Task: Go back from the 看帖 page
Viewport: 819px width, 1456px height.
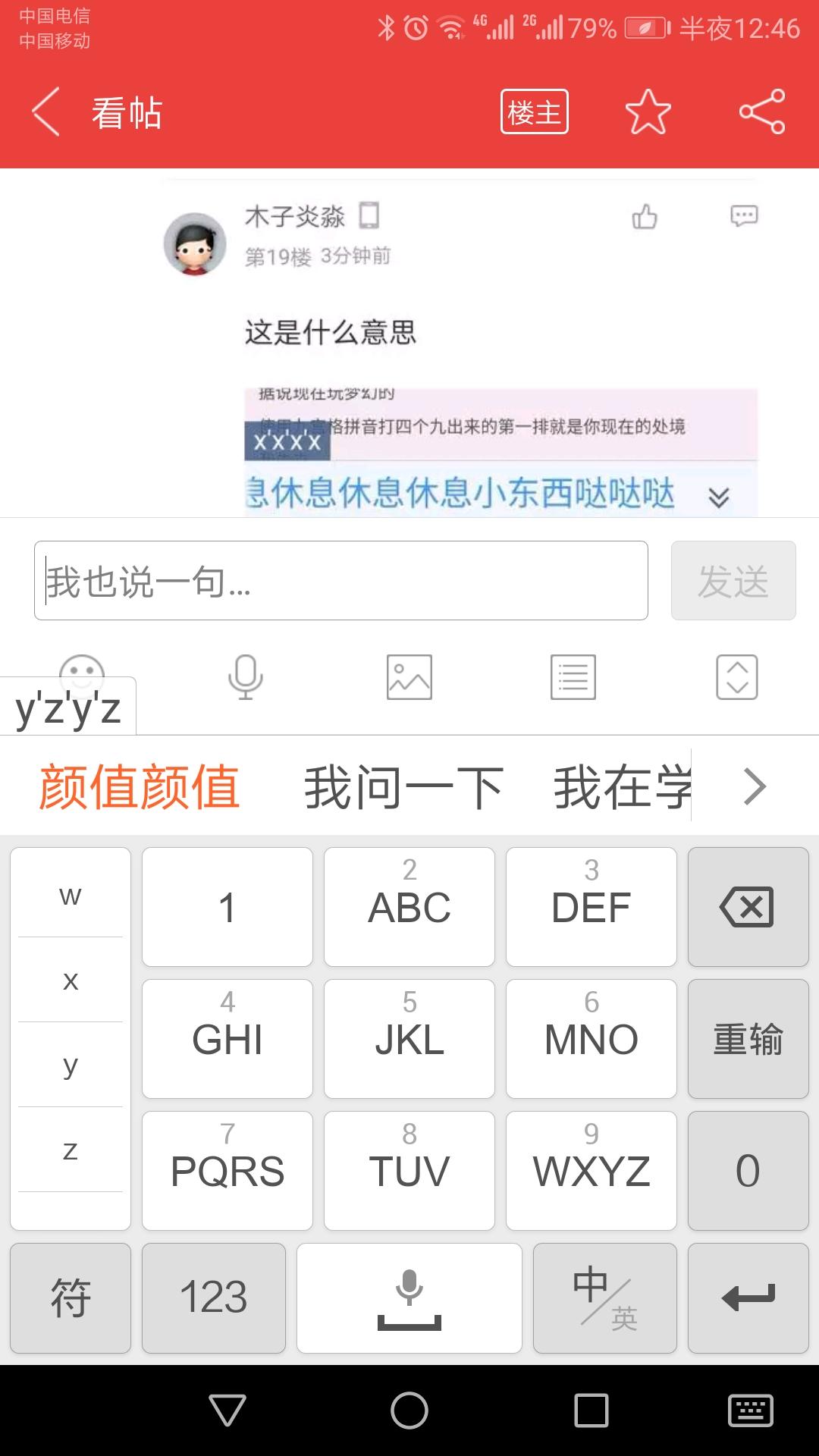Action: click(47, 112)
